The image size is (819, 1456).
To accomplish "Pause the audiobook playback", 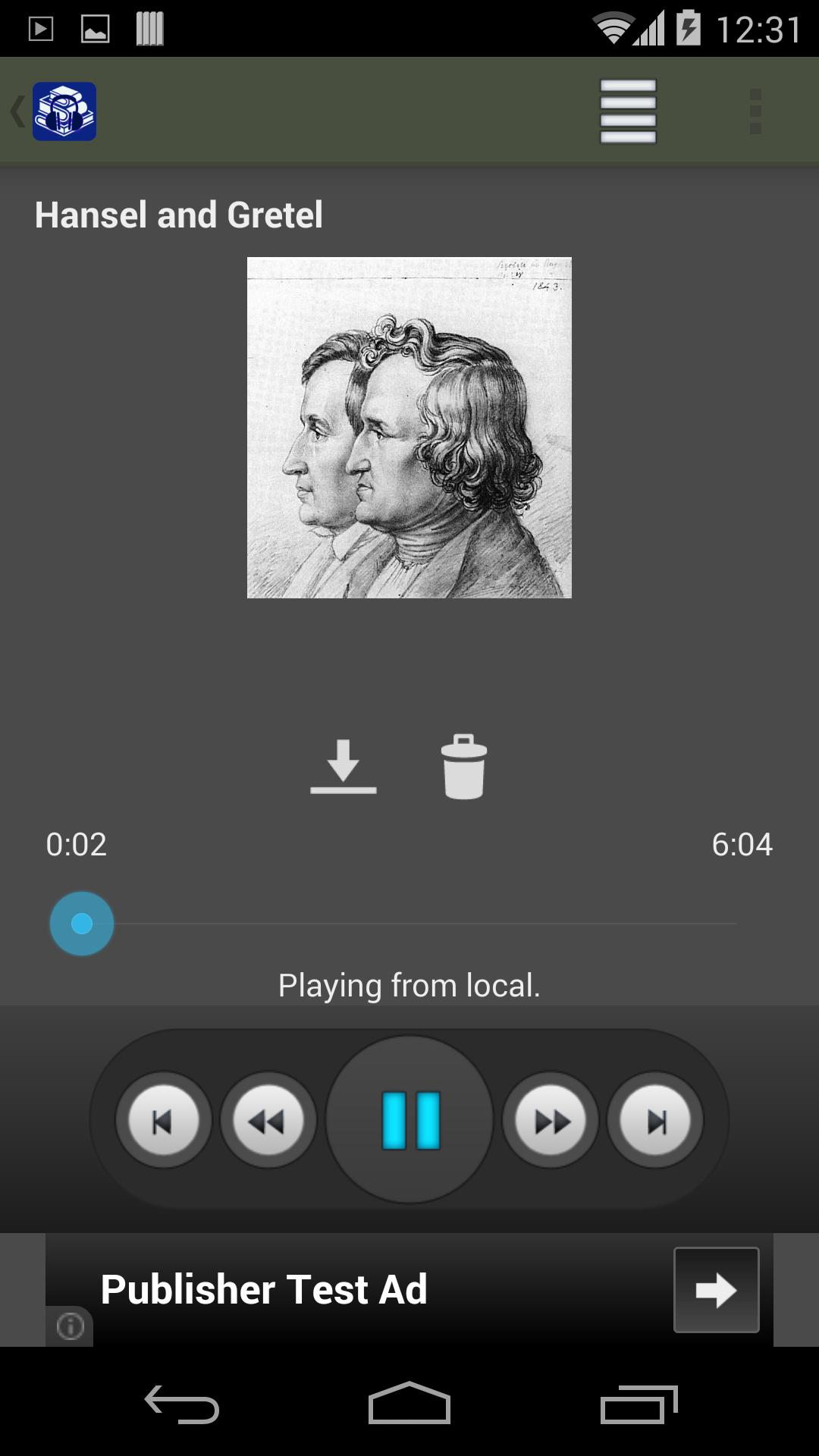I will click(x=409, y=1118).
